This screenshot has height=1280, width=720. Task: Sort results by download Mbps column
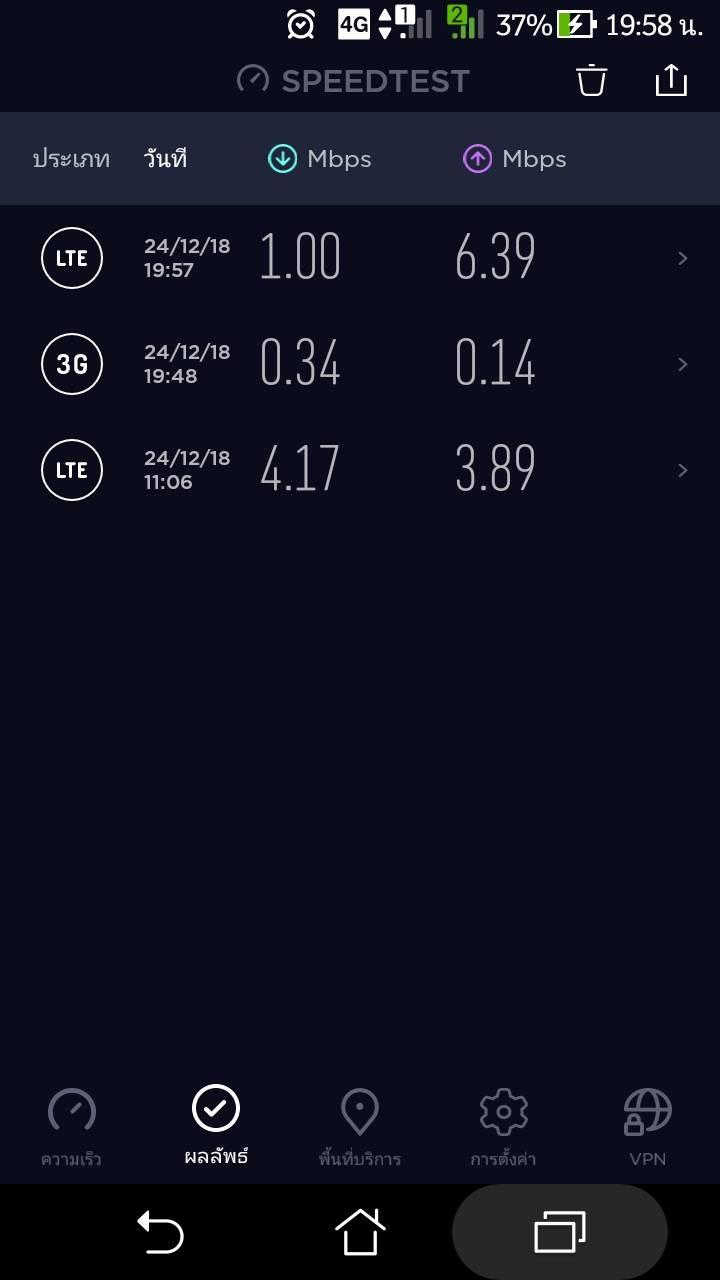[320, 159]
